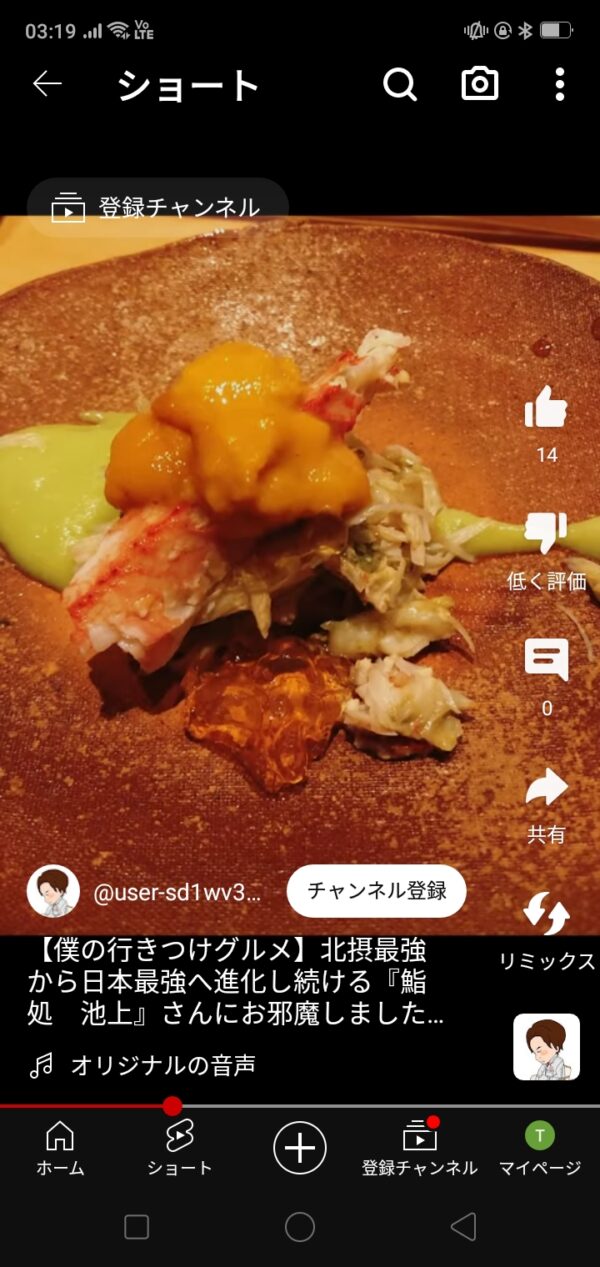The height and width of the screenshot is (1267, 600).
Task: Open search from the top bar
Action: pos(399,85)
